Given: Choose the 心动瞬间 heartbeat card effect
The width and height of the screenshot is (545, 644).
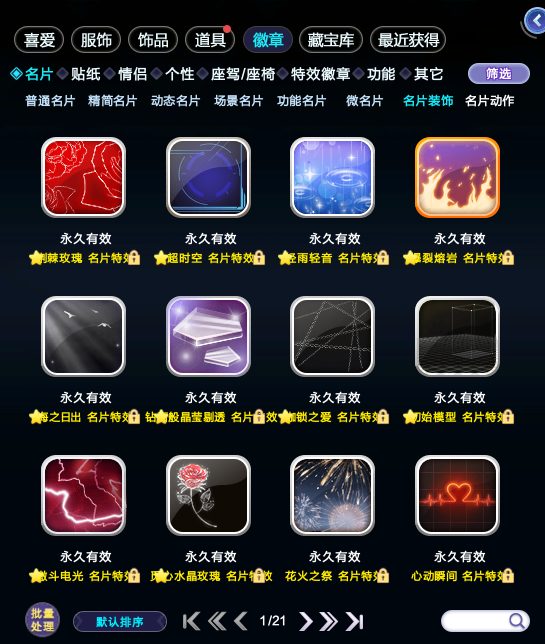Looking at the screenshot, I should coord(458,495).
